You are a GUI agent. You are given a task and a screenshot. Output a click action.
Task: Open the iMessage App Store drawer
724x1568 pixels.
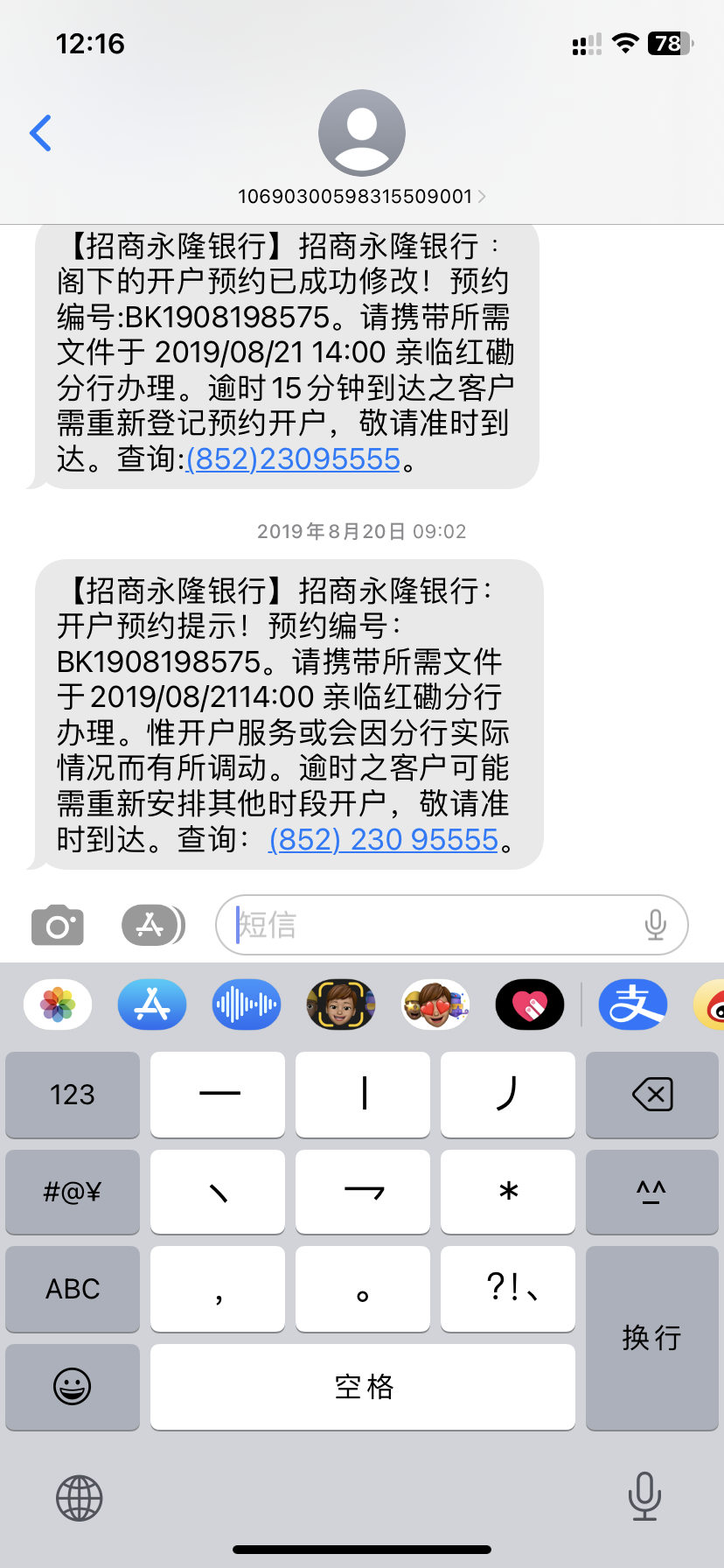pyautogui.click(x=150, y=924)
